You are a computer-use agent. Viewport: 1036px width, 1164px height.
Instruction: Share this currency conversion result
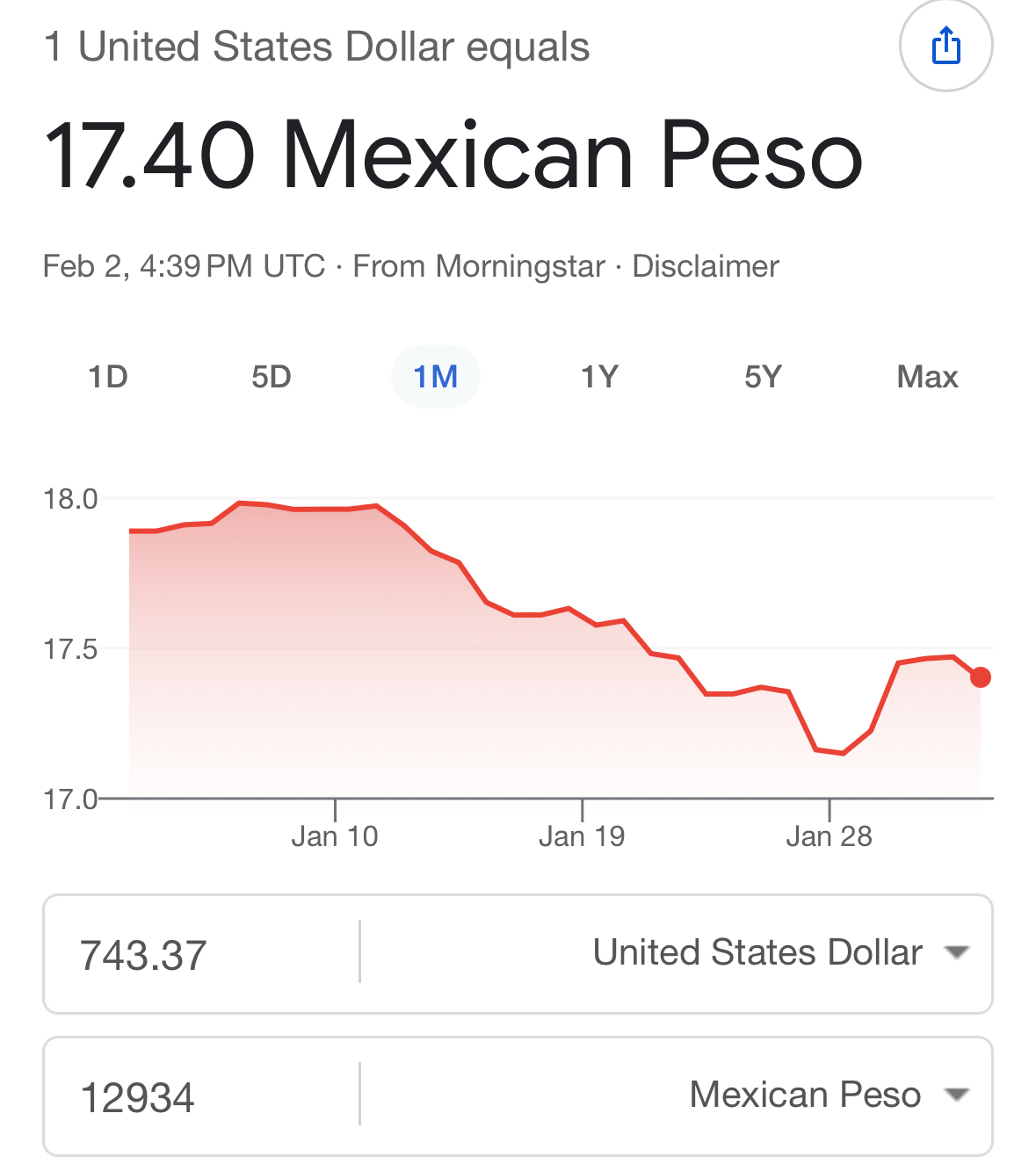click(x=945, y=46)
